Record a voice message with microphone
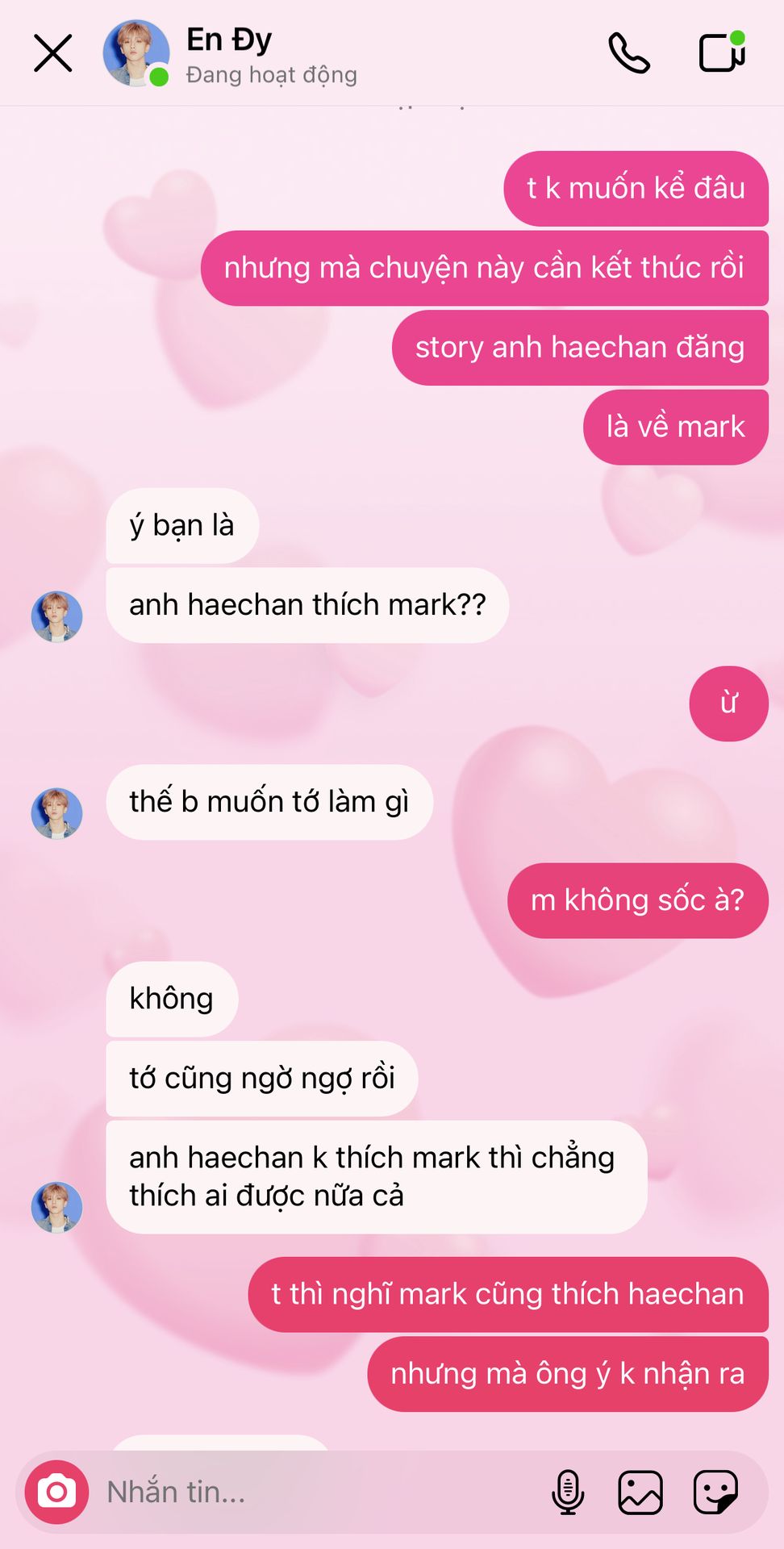 click(568, 1492)
